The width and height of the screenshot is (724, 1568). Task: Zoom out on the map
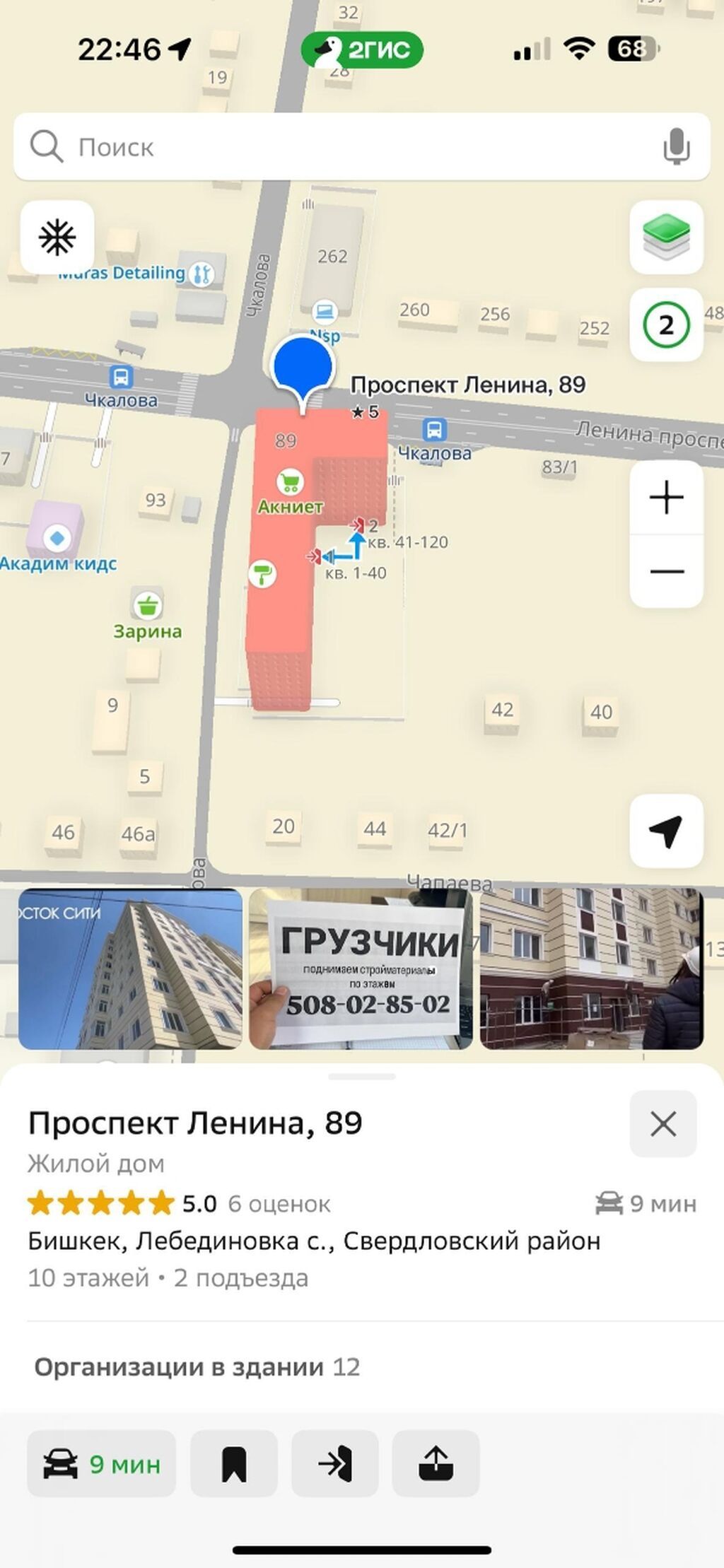666,571
